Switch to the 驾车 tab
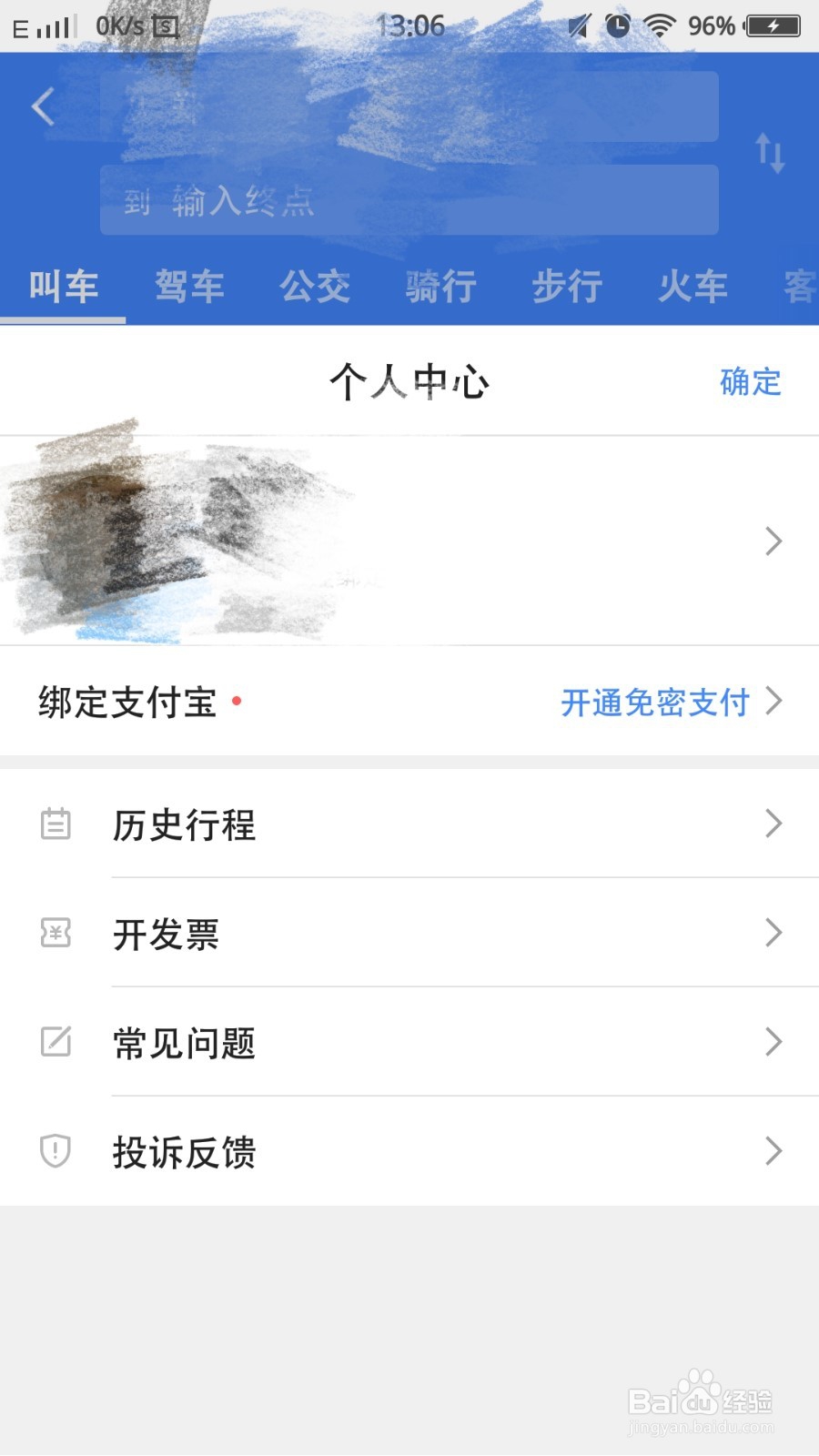 tap(189, 287)
